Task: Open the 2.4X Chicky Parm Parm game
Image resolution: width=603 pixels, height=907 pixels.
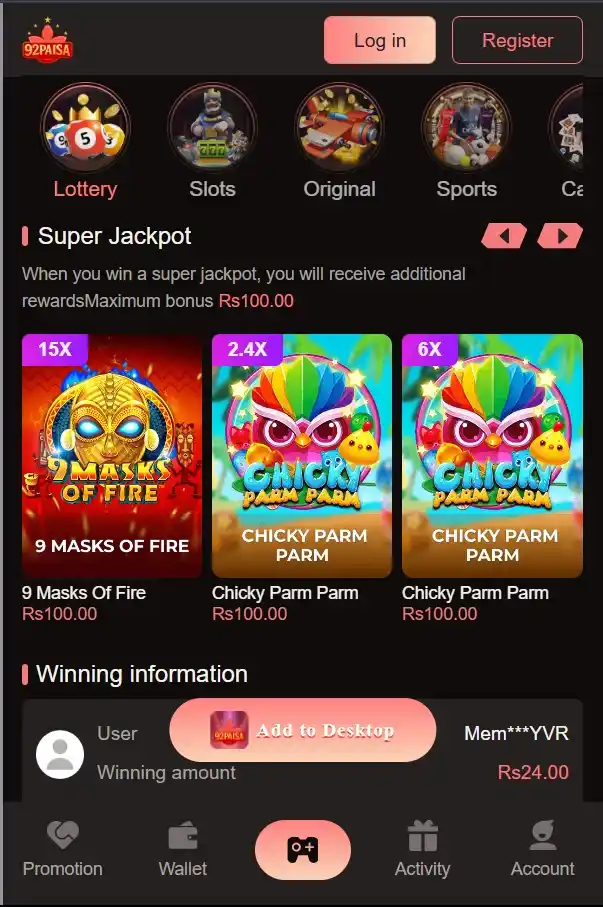Action: click(x=302, y=455)
